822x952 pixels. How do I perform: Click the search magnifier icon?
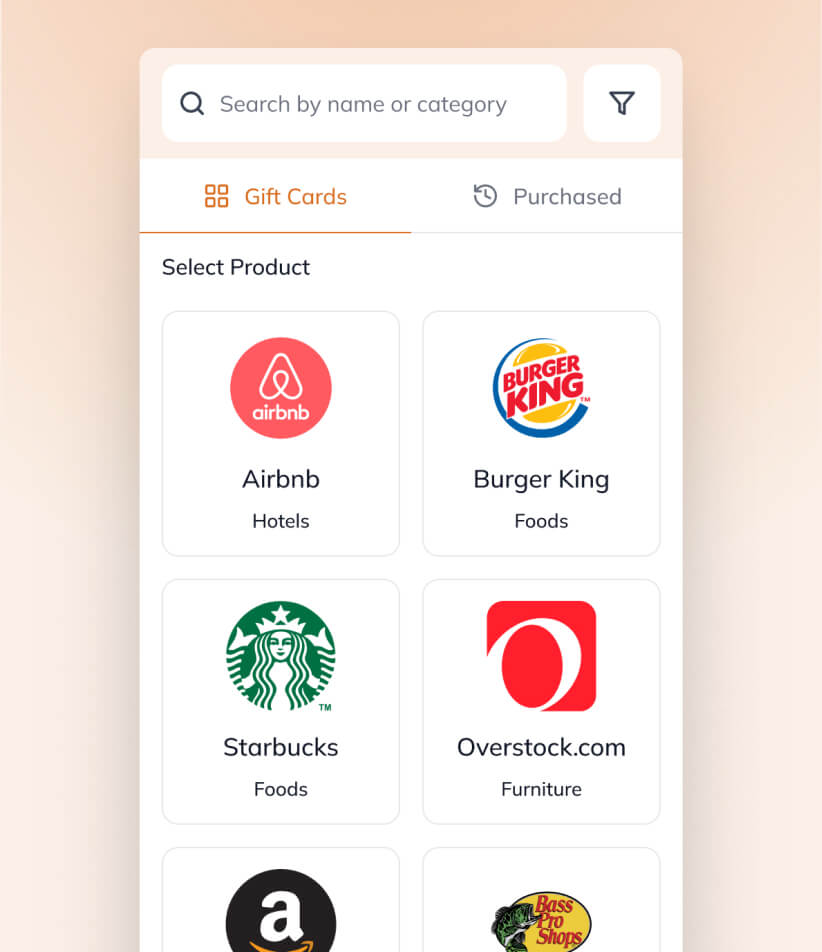191,102
